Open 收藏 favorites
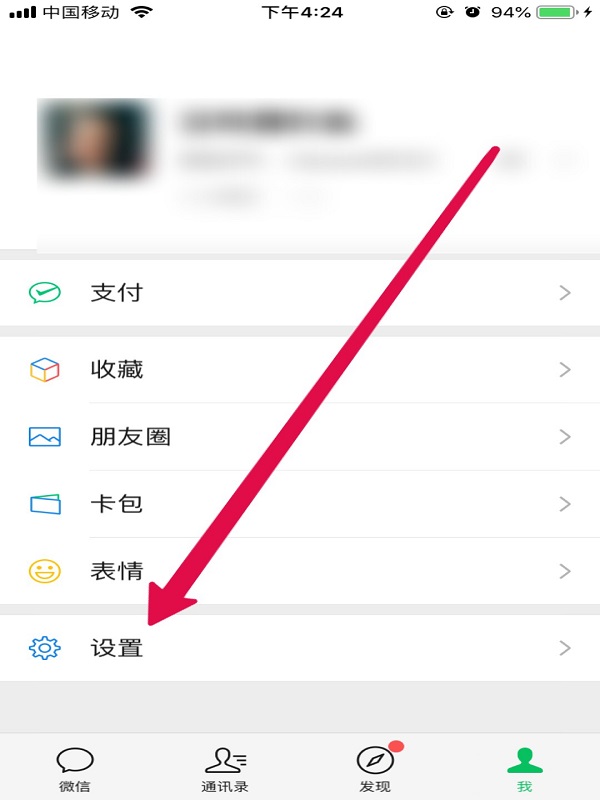 (300, 370)
